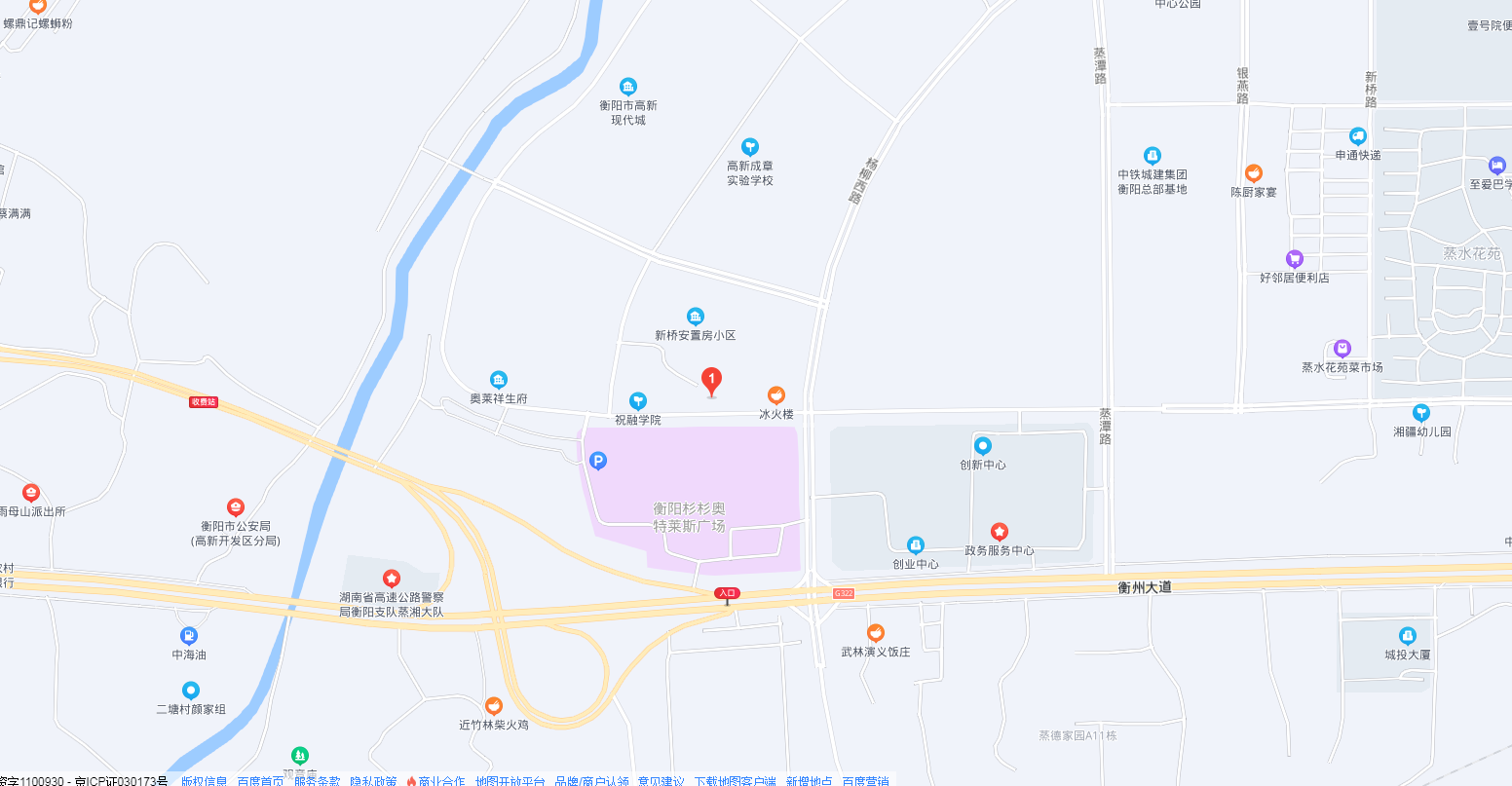
Task: Open the 隐私政策 link
Action: pyautogui.click(x=373, y=781)
